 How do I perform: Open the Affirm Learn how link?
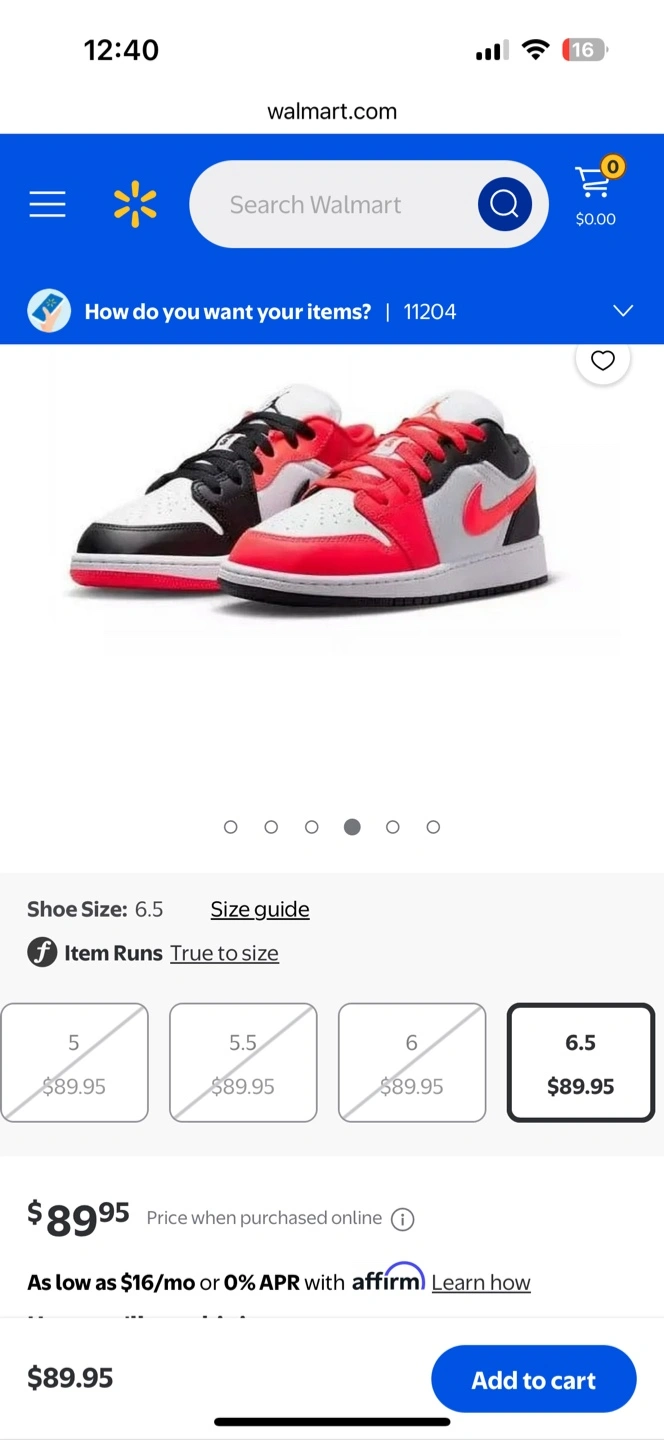click(x=481, y=1282)
